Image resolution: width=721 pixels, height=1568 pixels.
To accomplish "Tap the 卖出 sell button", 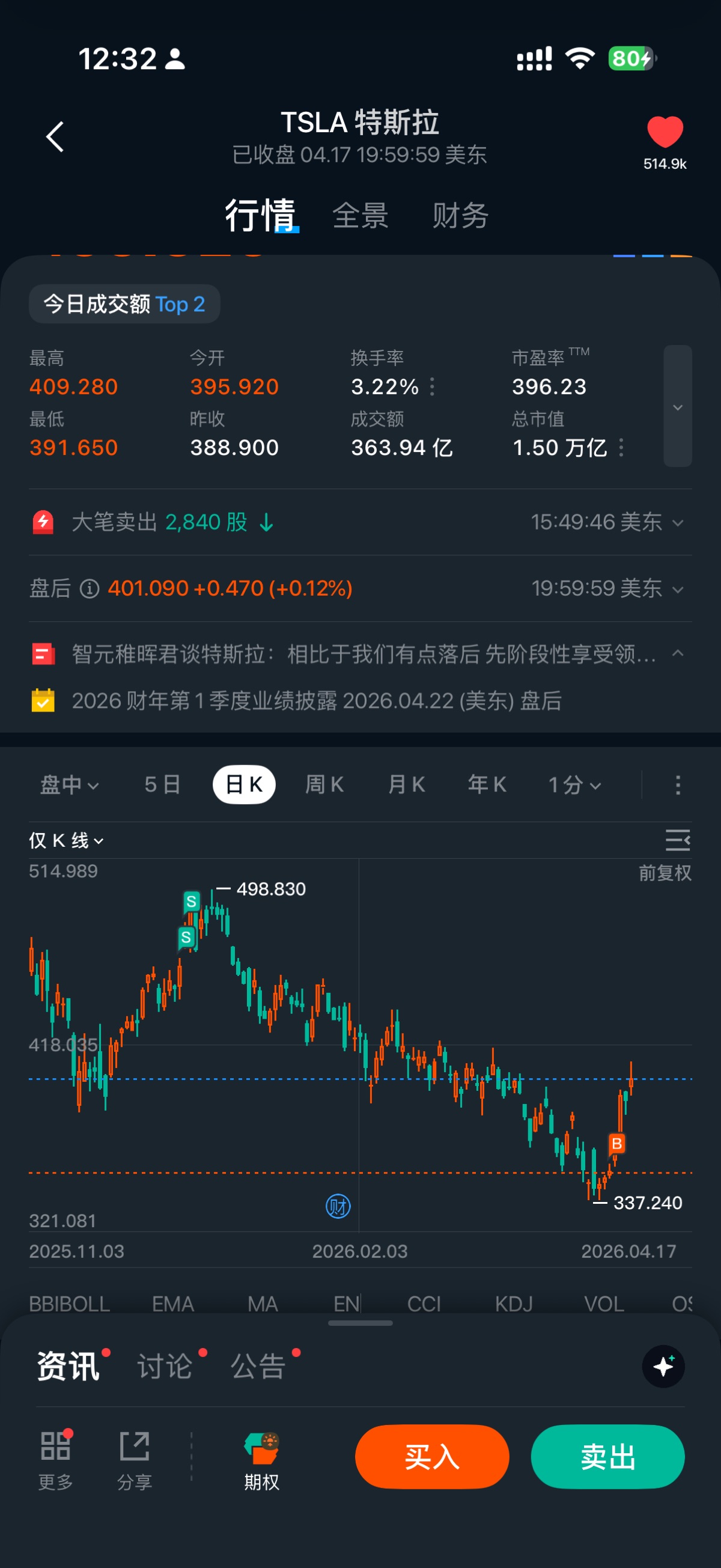I will pos(607,1457).
